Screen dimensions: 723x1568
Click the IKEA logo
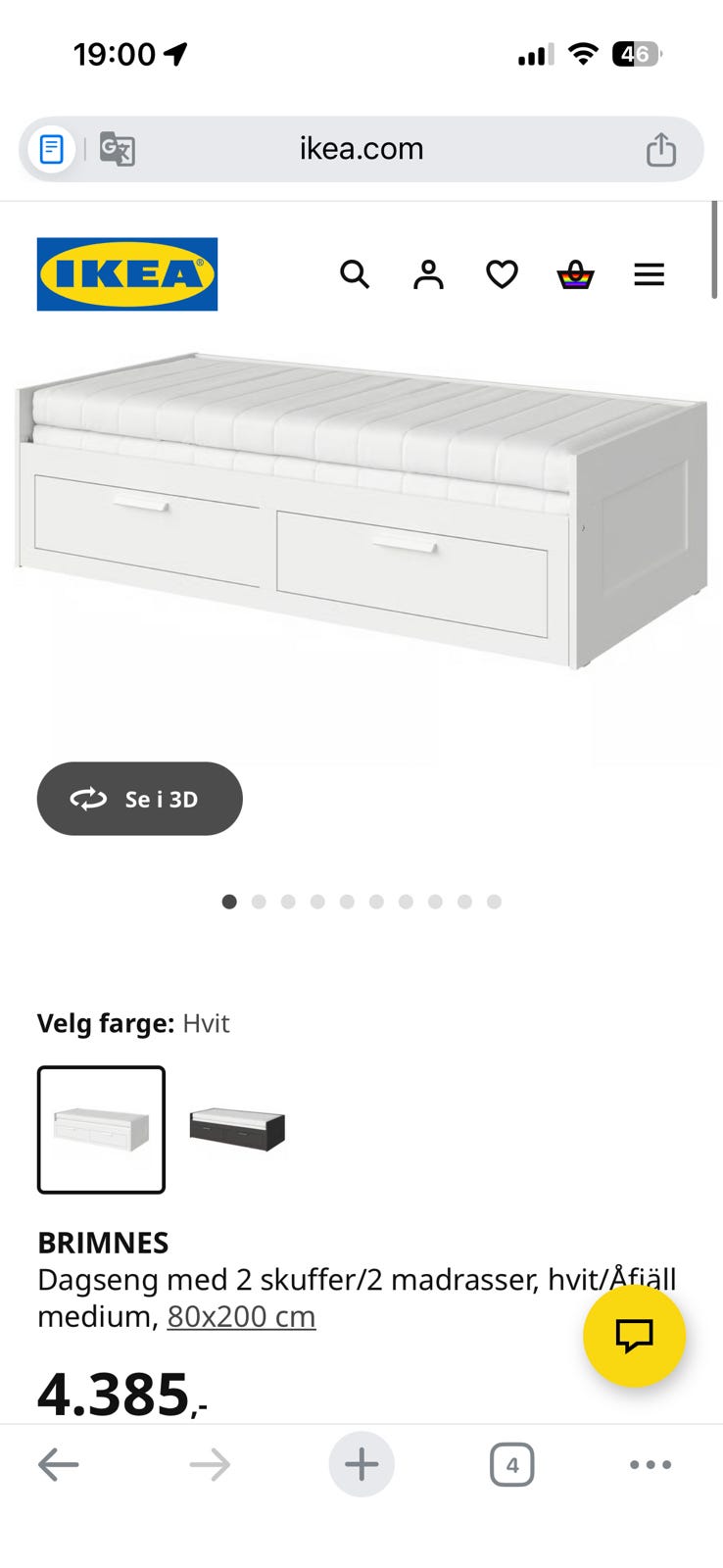(126, 273)
